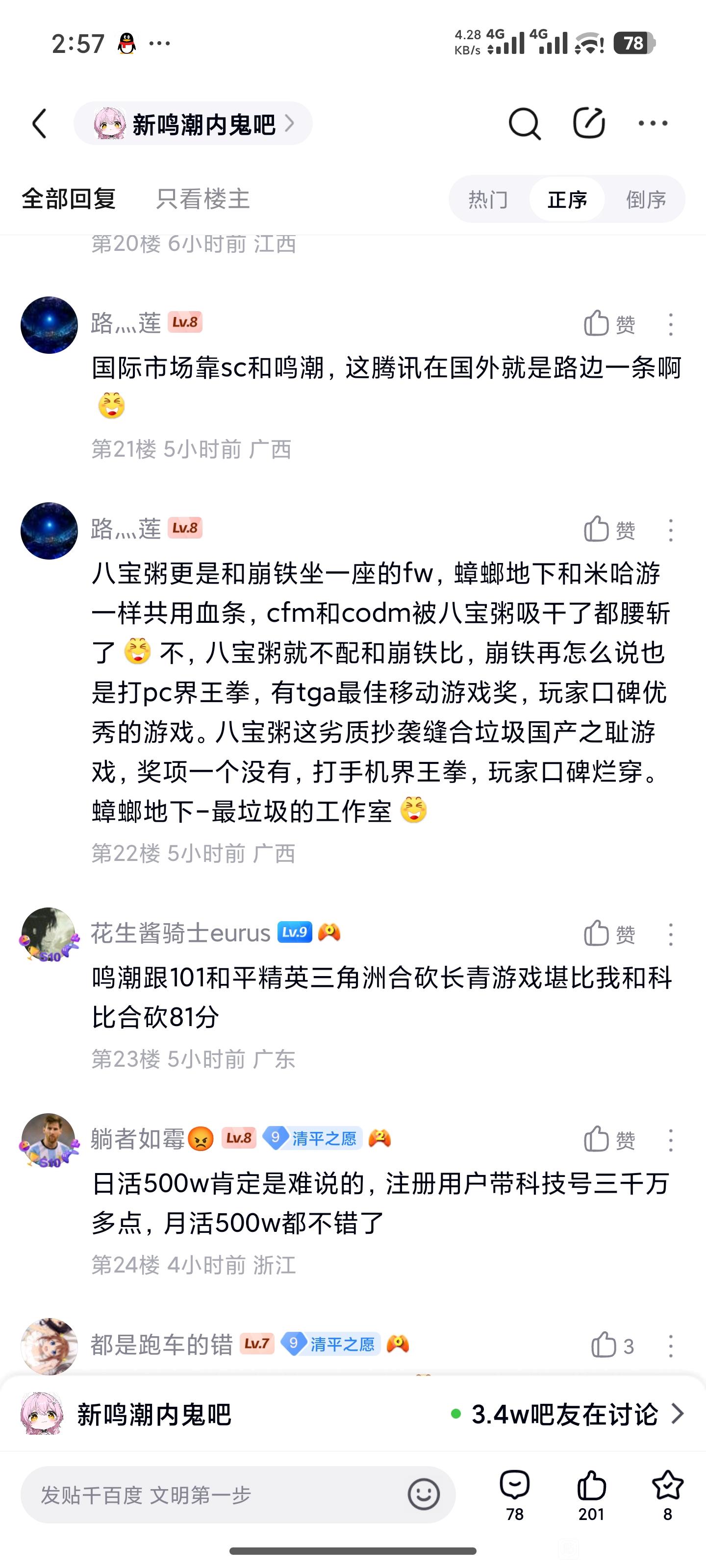Select the 倒序 sort order

pos(646,199)
